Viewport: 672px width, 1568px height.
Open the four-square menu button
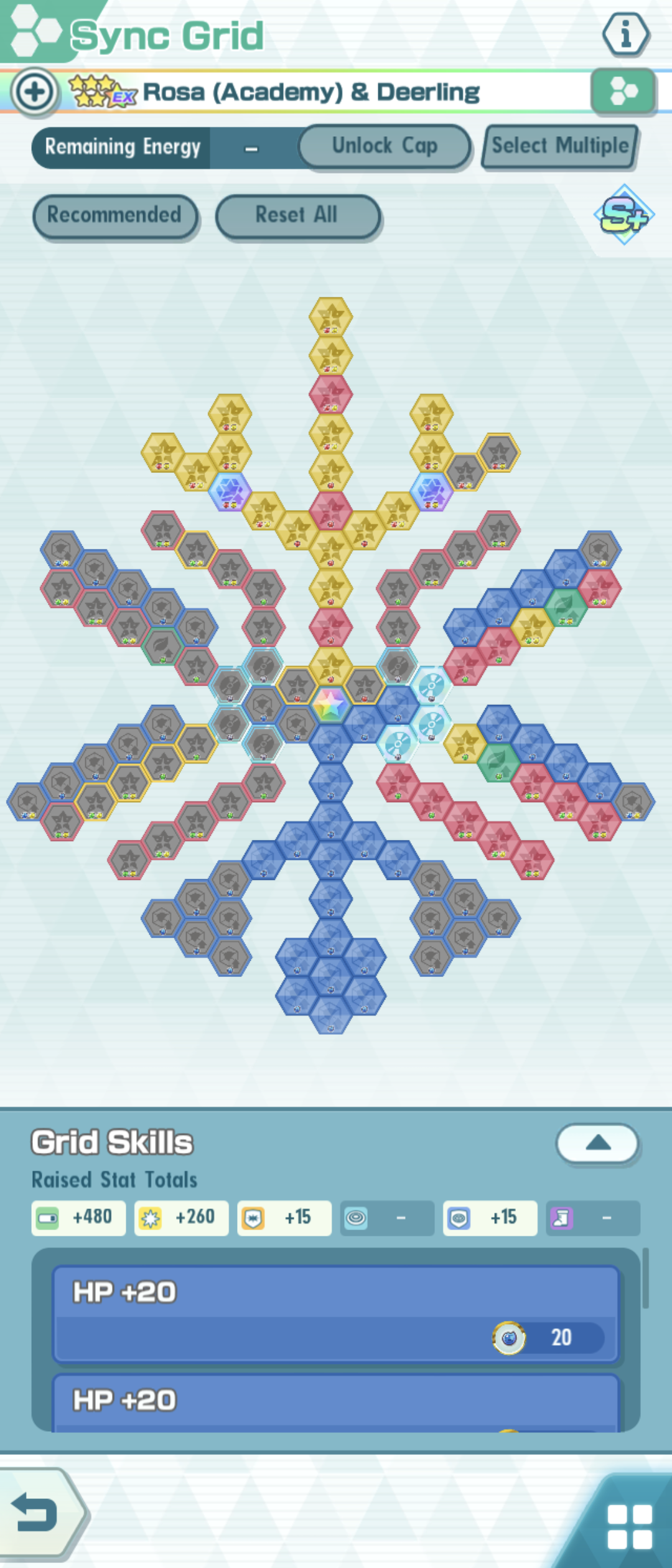click(x=630, y=1526)
